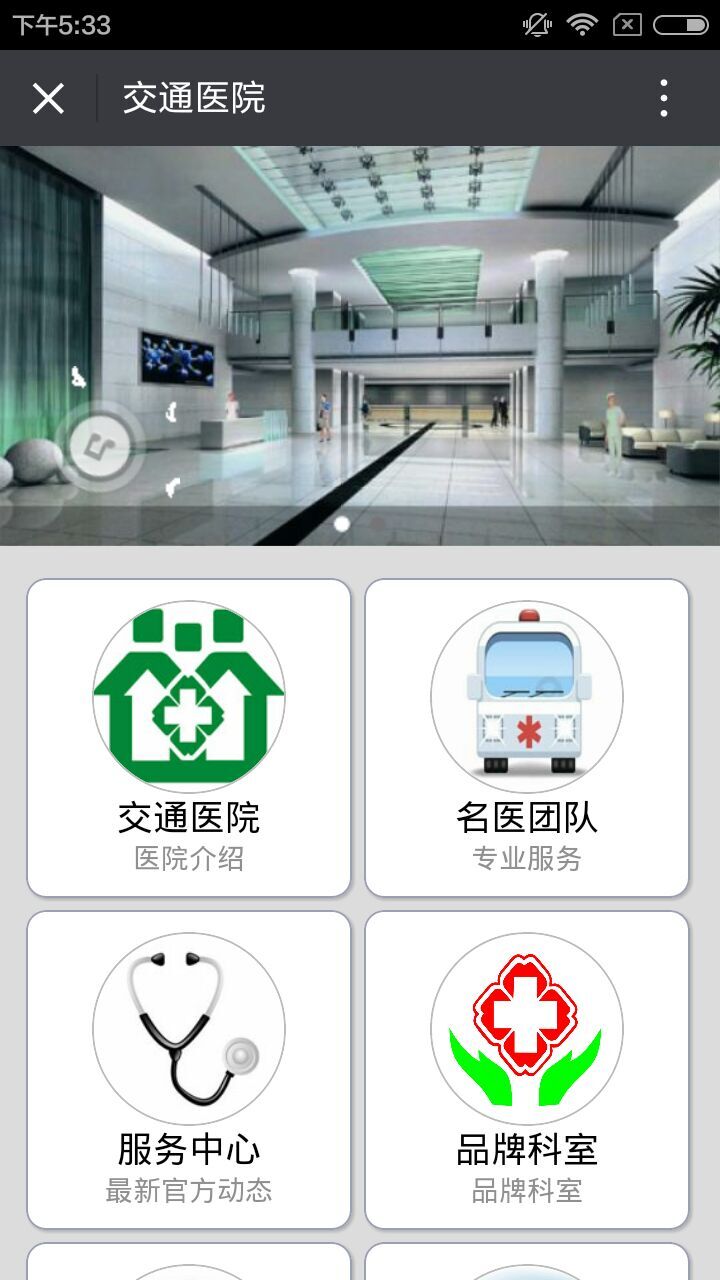The height and width of the screenshot is (1280, 720).
Task: Open the 交通医院 hospital introduction card
Action: pyautogui.click(x=189, y=738)
